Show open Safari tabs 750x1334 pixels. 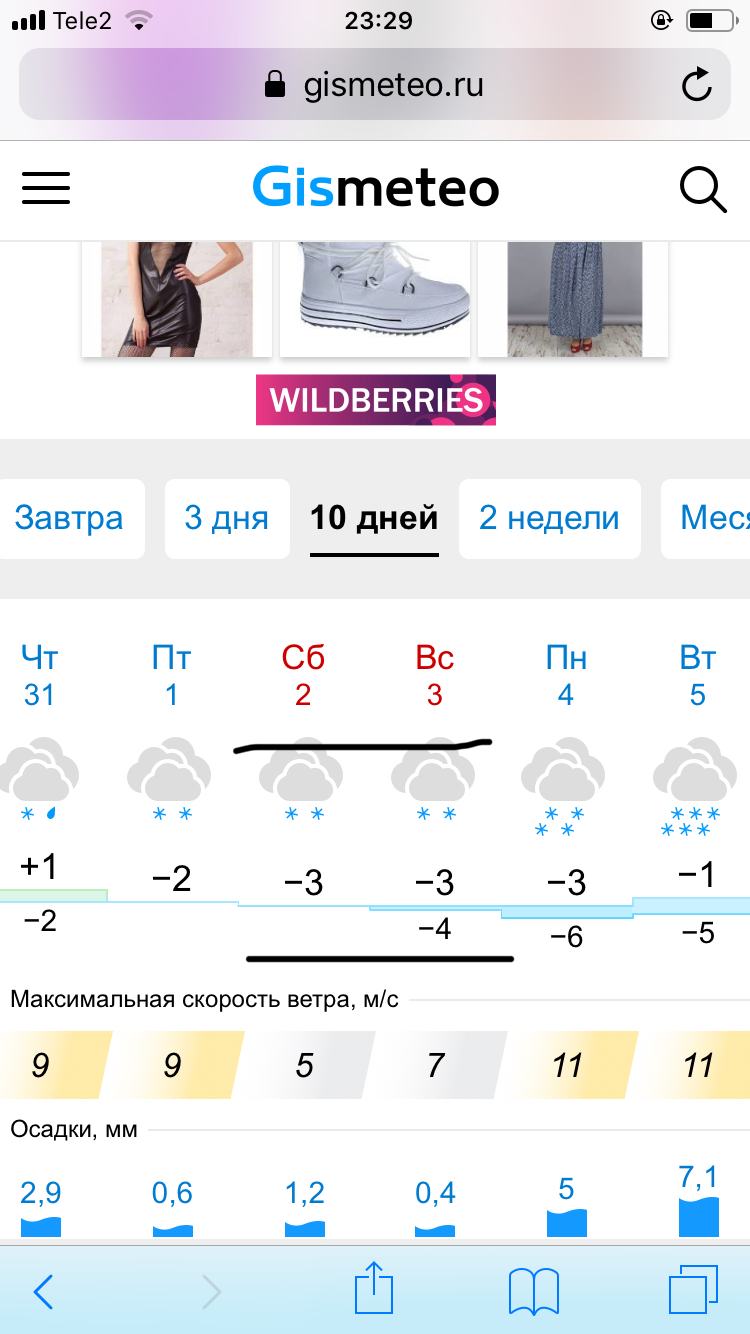pyautogui.click(x=692, y=1290)
